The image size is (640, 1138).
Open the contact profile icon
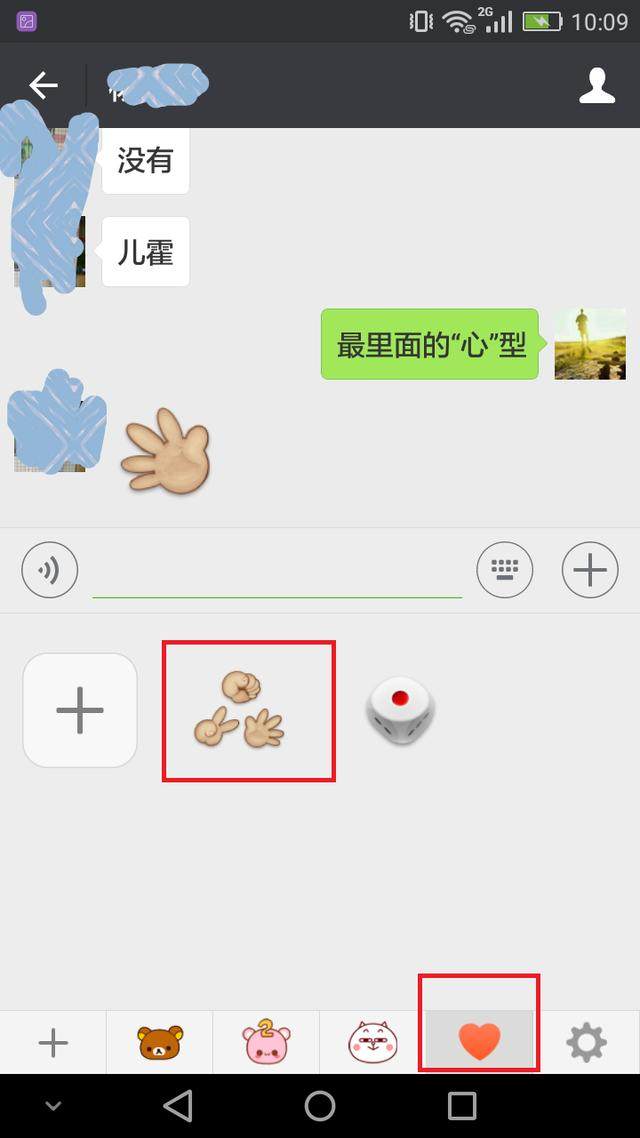click(x=597, y=86)
